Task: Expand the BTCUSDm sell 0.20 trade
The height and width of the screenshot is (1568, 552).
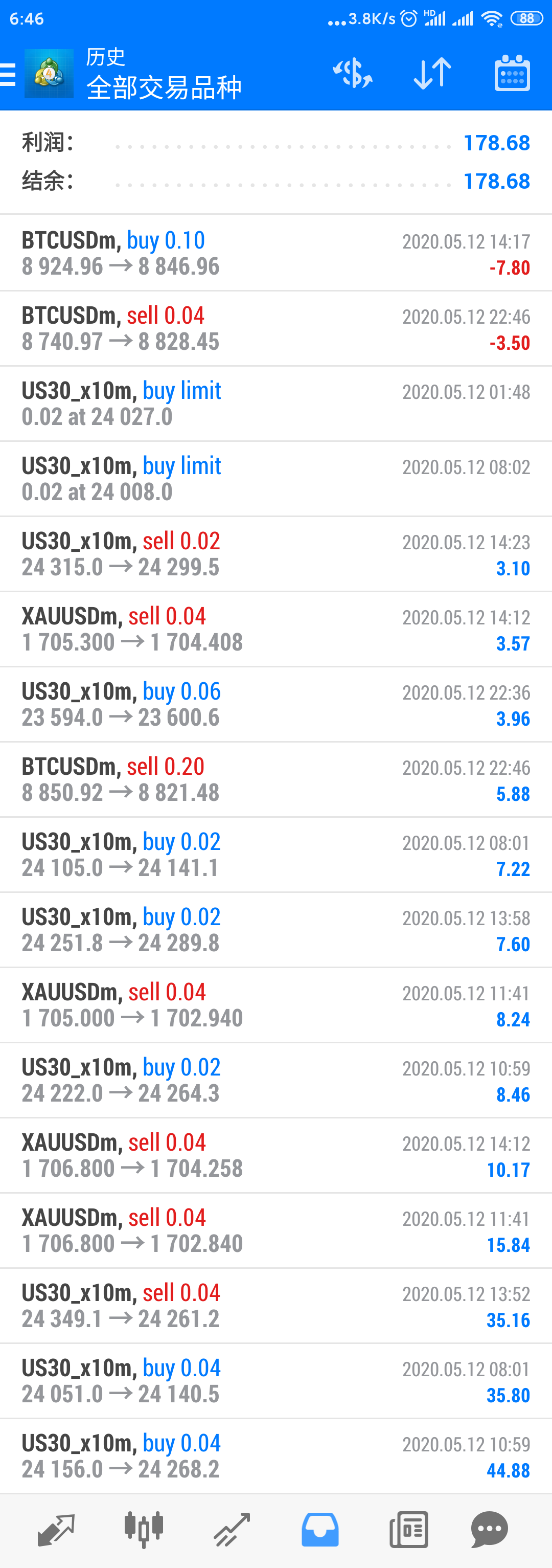Action: click(275, 780)
